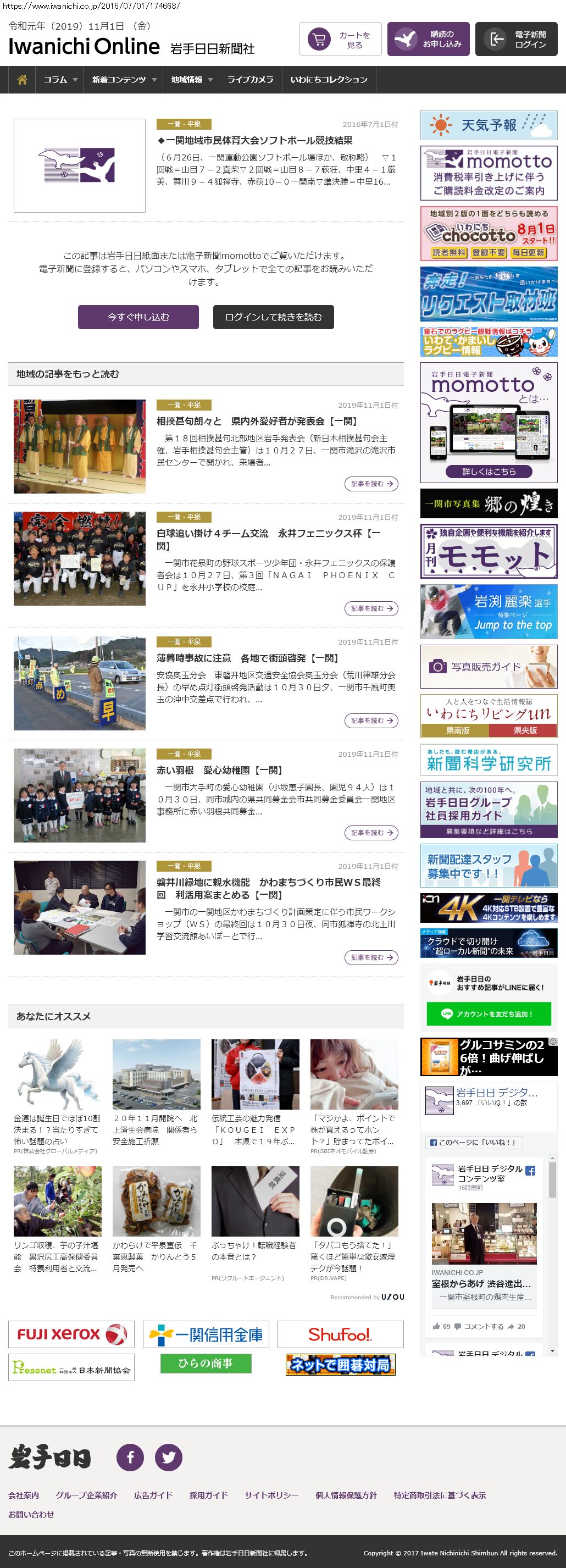566x1568 pixels.
Task: Open the 天気予報 weather banner
Action: pyautogui.click(x=489, y=125)
